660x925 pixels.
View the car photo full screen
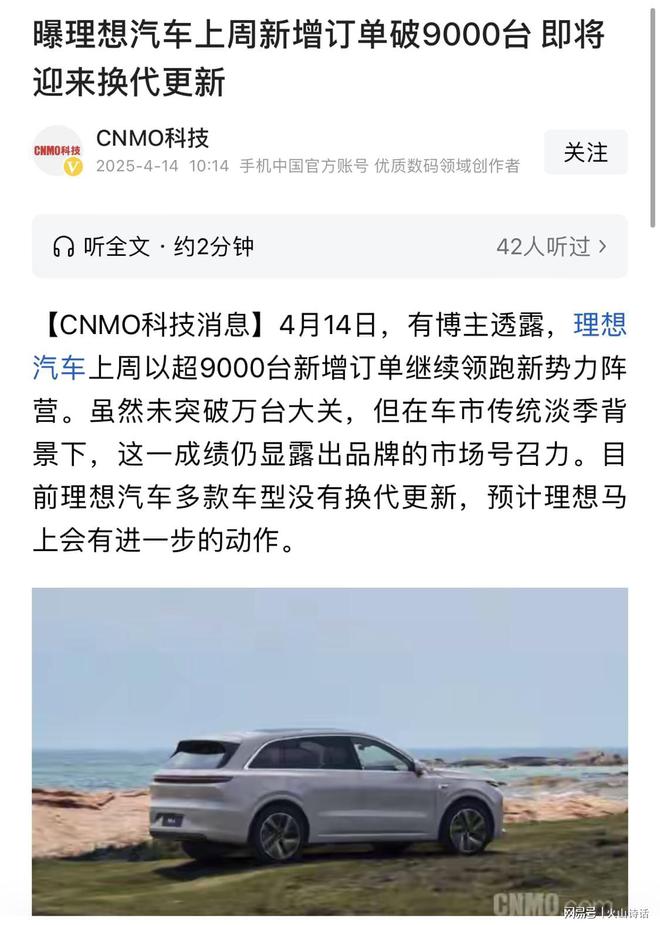330,750
